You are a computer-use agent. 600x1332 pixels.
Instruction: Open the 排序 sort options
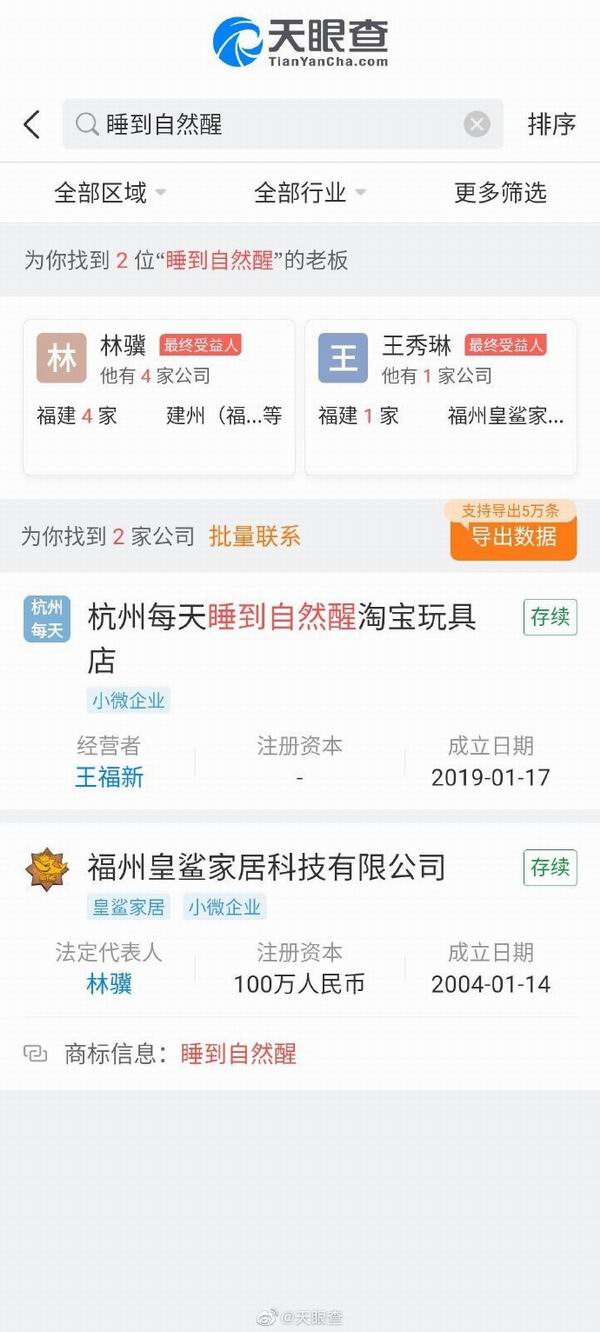point(551,124)
